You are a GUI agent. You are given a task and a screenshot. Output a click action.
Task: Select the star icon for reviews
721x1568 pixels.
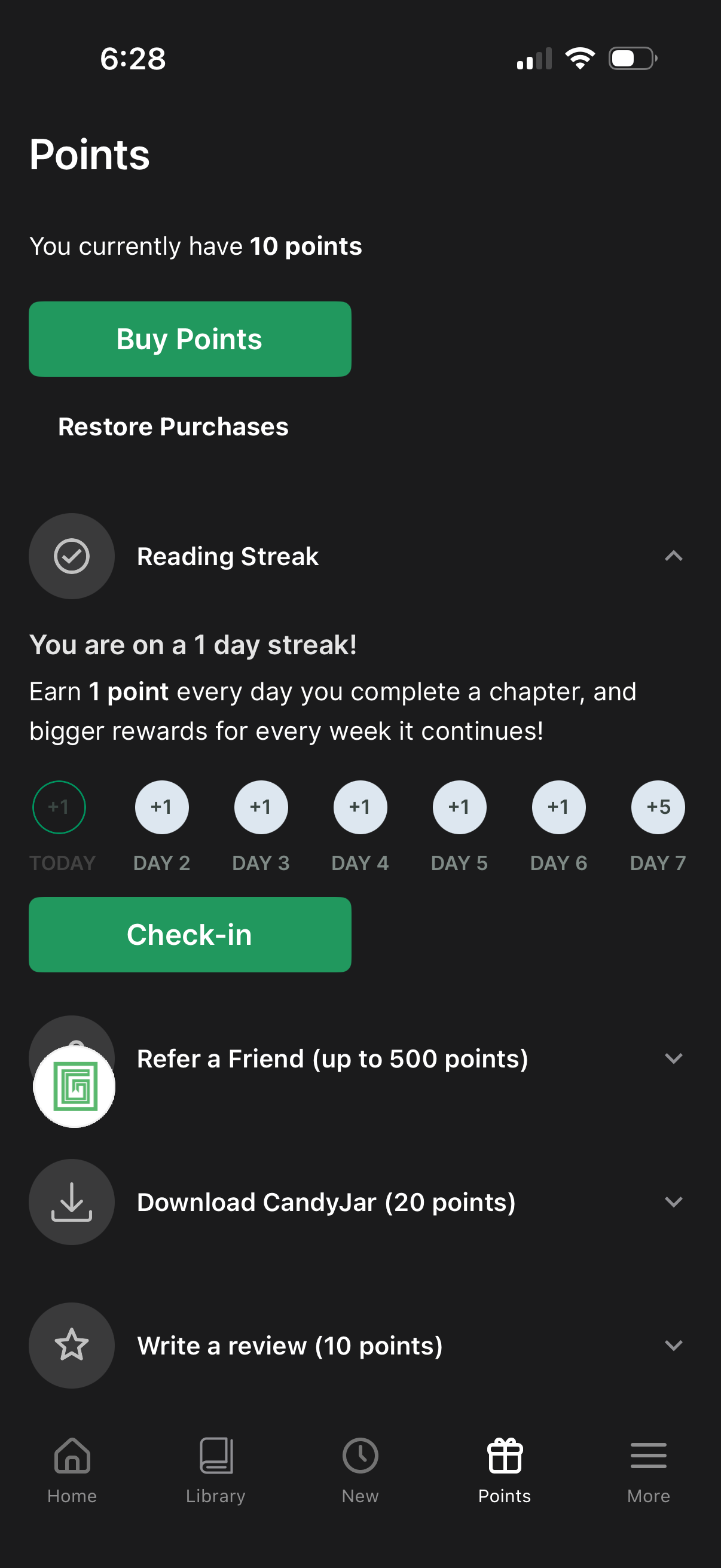pos(72,1346)
